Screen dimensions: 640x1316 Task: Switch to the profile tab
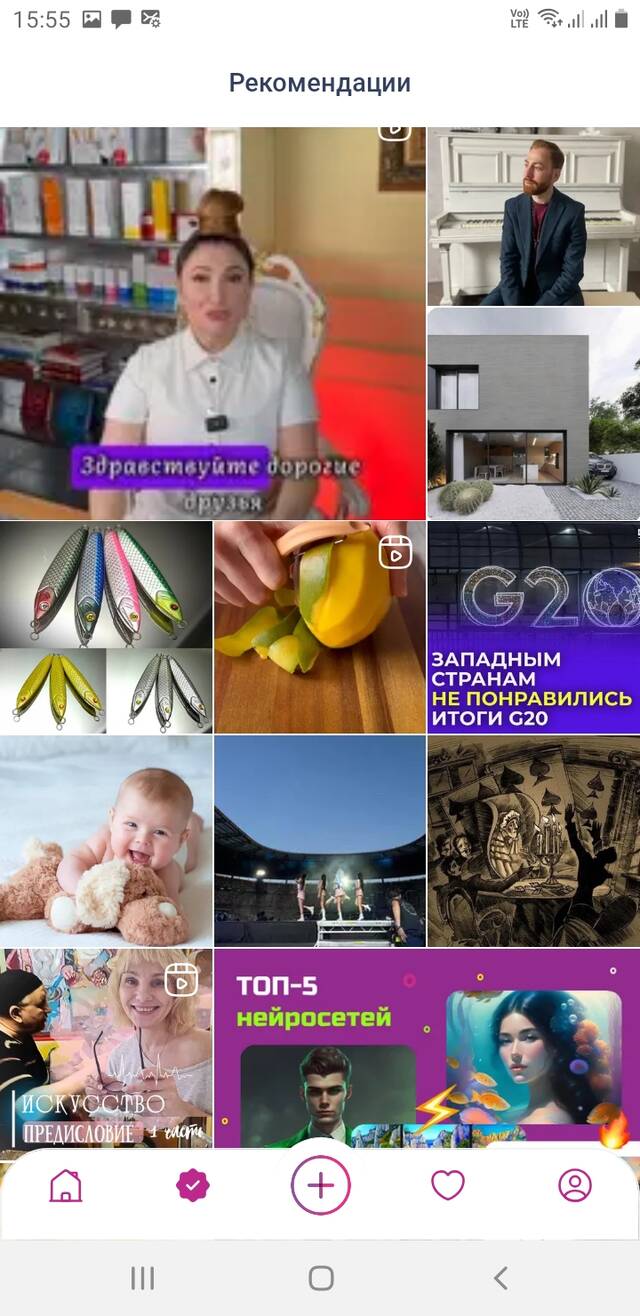click(x=575, y=1185)
